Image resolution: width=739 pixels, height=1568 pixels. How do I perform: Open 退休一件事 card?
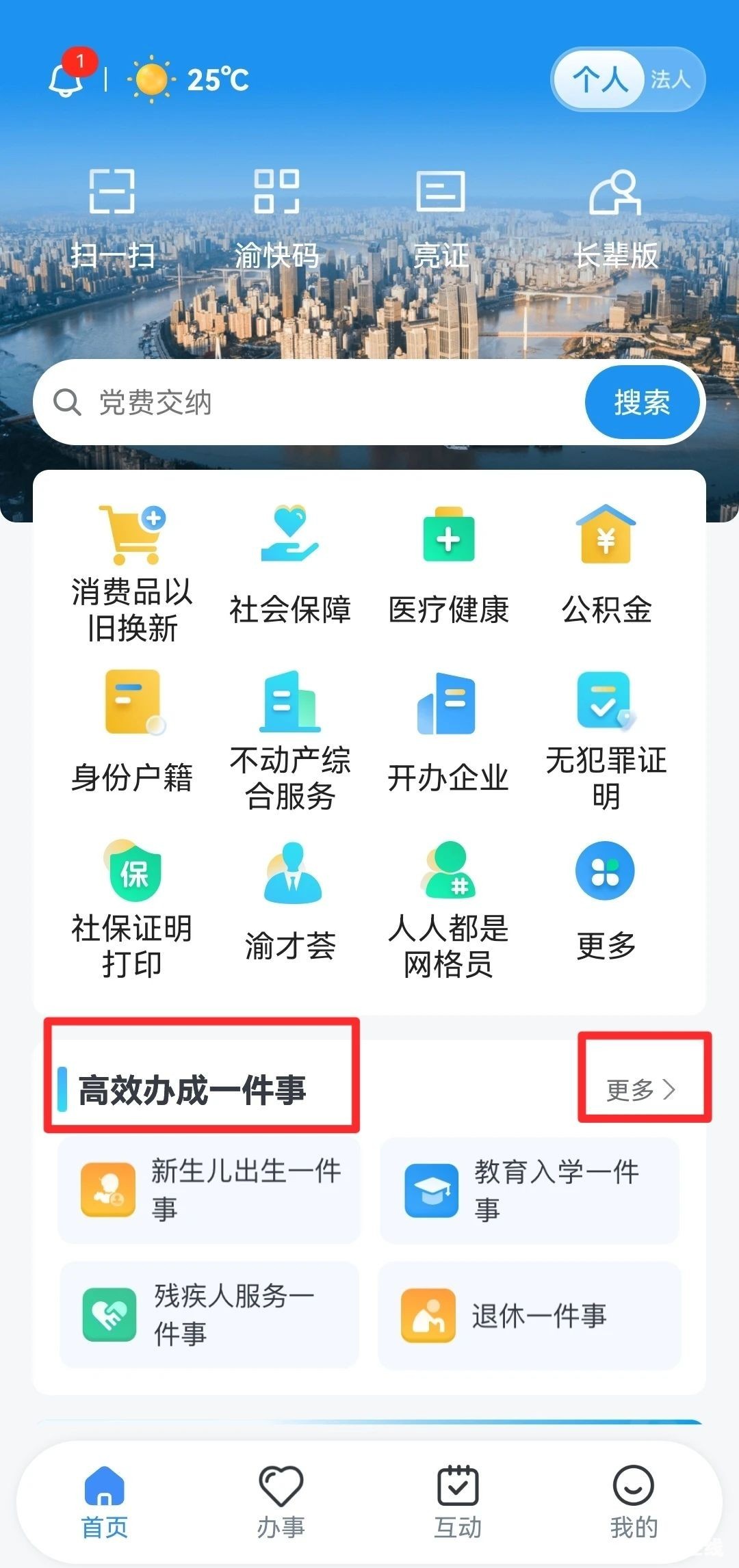[x=529, y=1315]
